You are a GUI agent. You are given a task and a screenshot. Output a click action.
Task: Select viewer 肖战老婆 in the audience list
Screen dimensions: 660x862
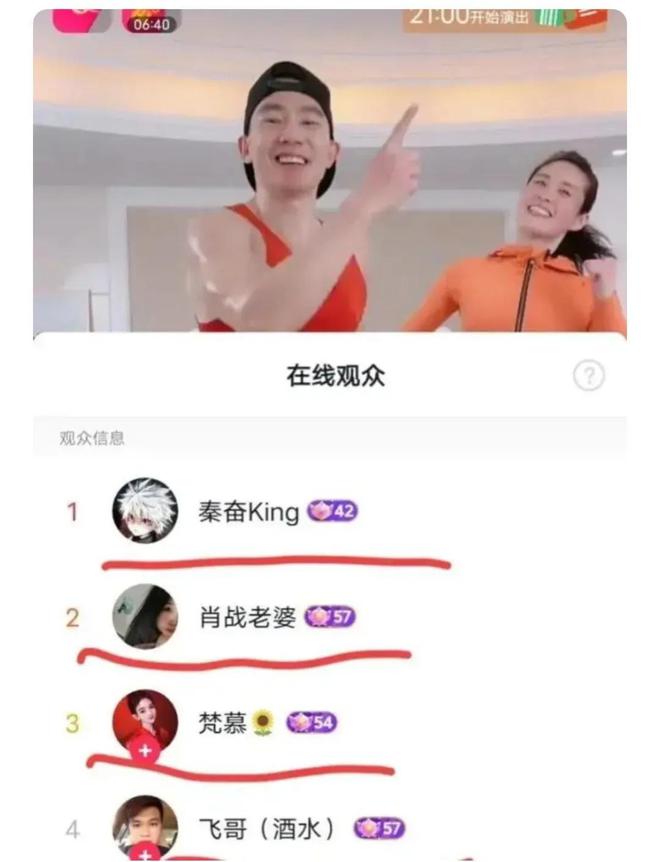click(x=248, y=617)
